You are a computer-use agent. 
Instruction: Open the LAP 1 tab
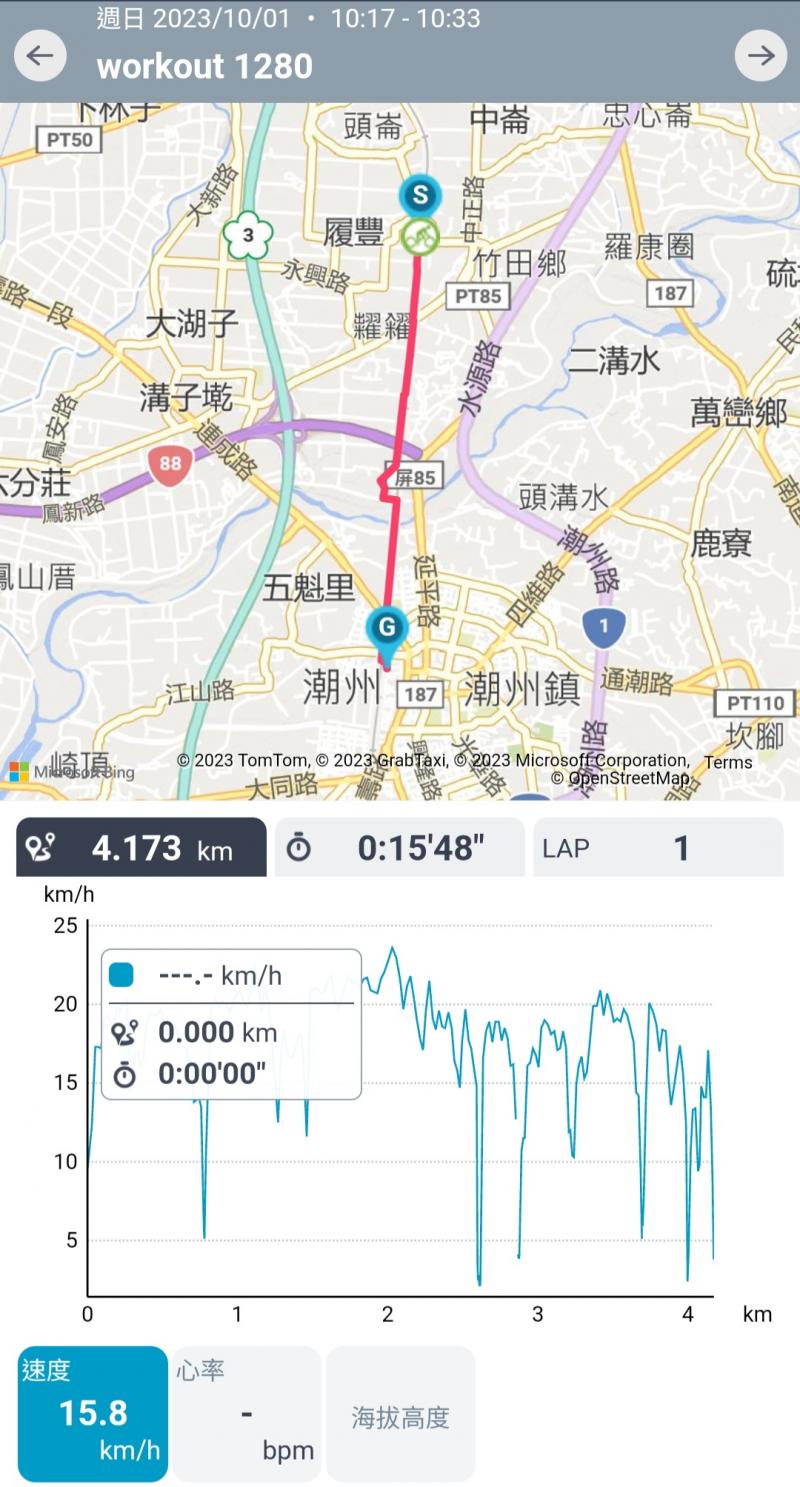click(x=658, y=848)
